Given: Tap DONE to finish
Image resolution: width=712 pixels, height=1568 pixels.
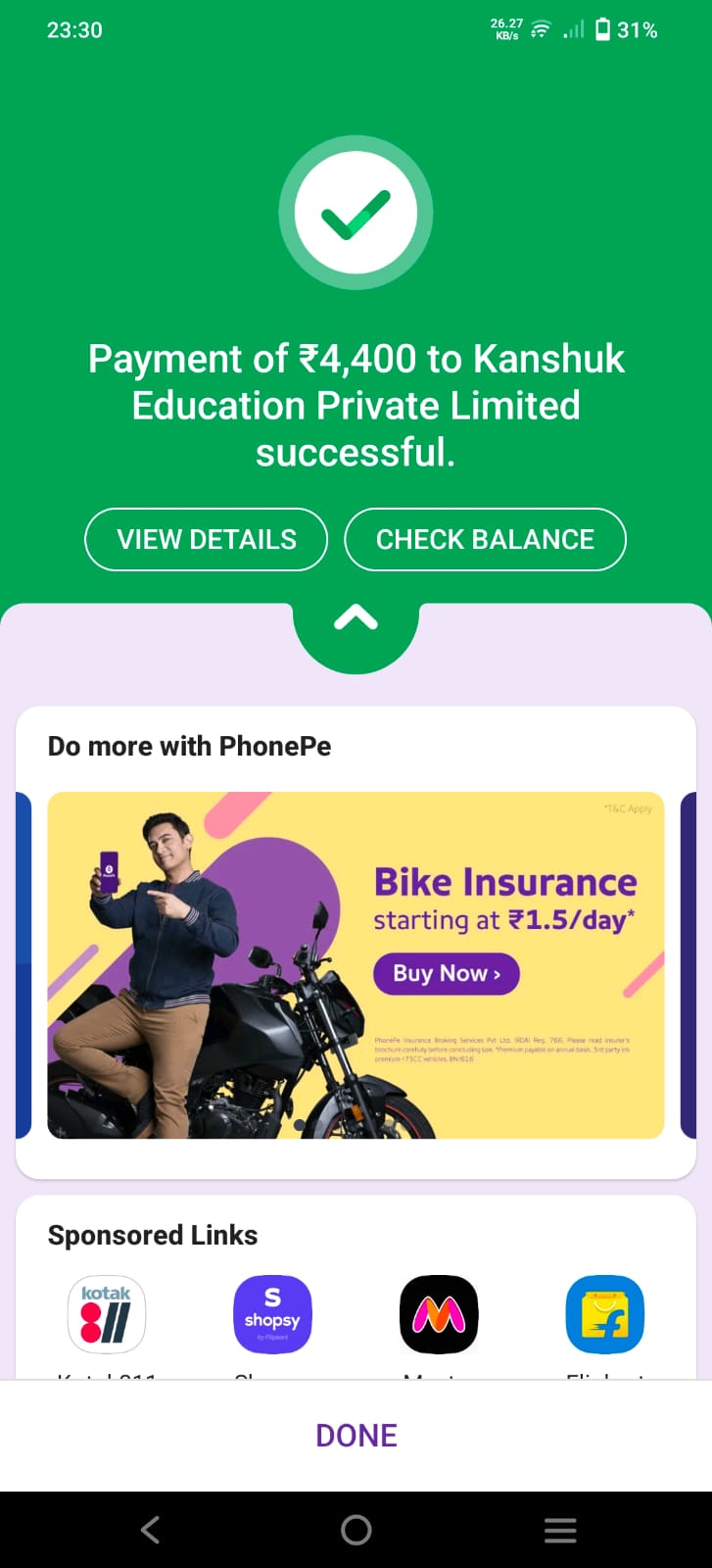Looking at the screenshot, I should pyautogui.click(x=356, y=1436).
